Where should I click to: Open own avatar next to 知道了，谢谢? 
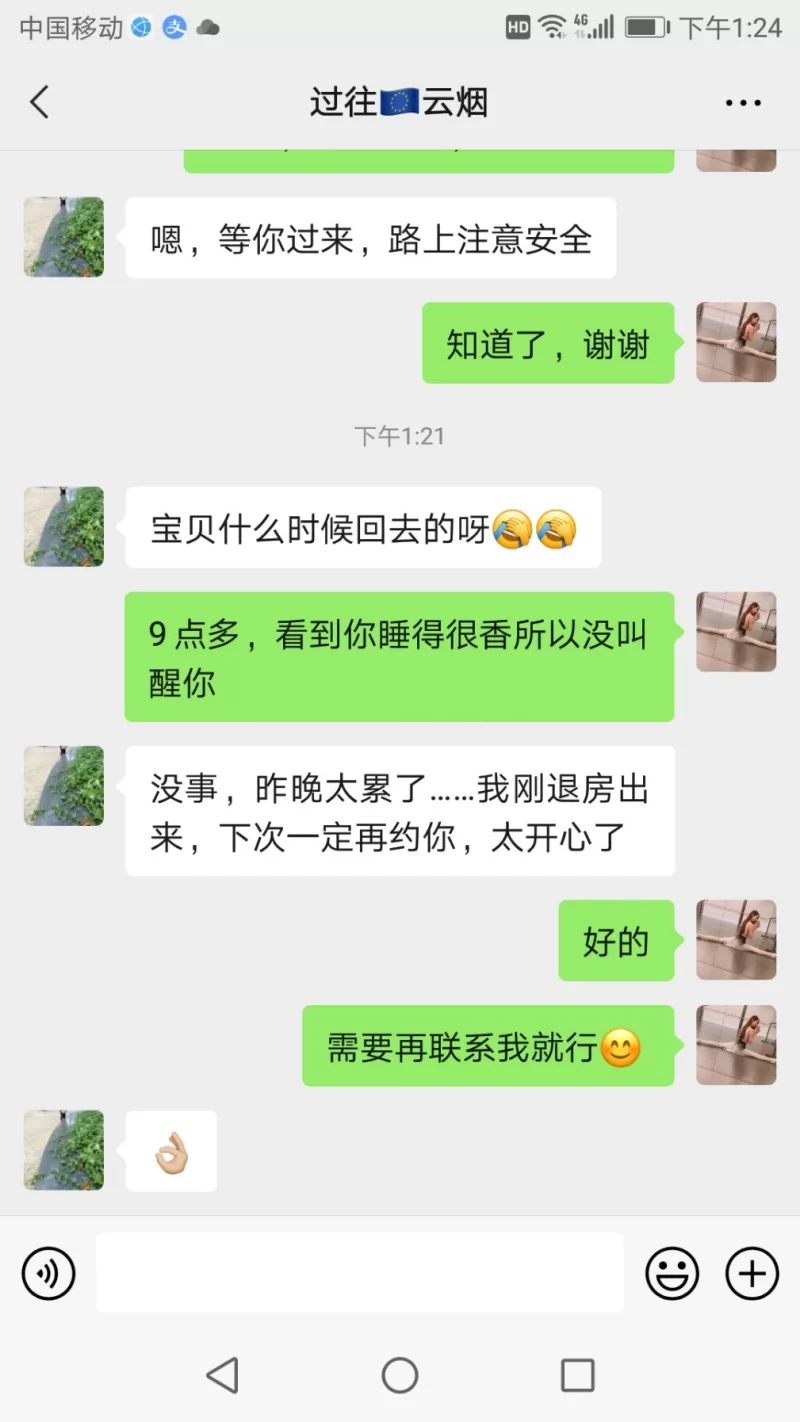click(736, 342)
